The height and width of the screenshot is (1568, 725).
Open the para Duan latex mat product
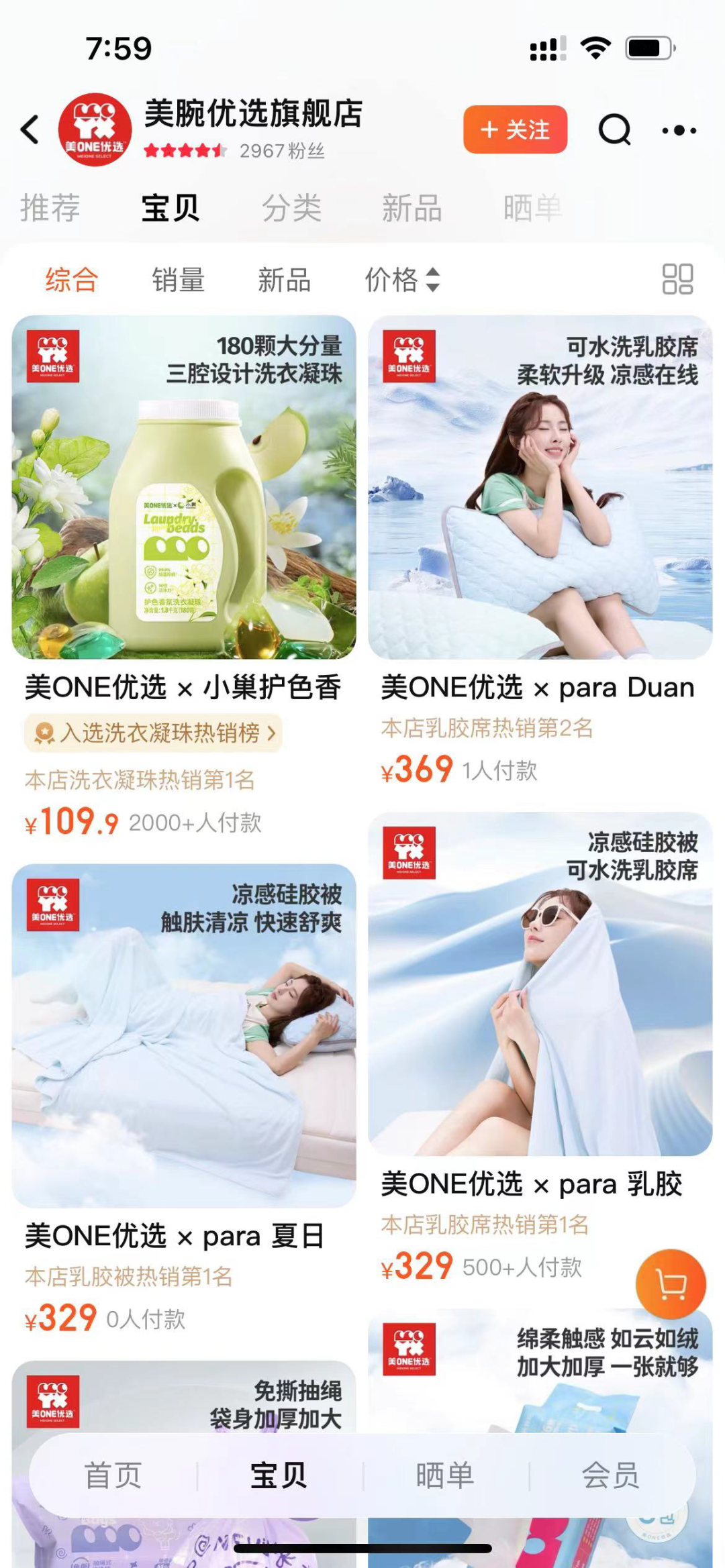[540, 488]
